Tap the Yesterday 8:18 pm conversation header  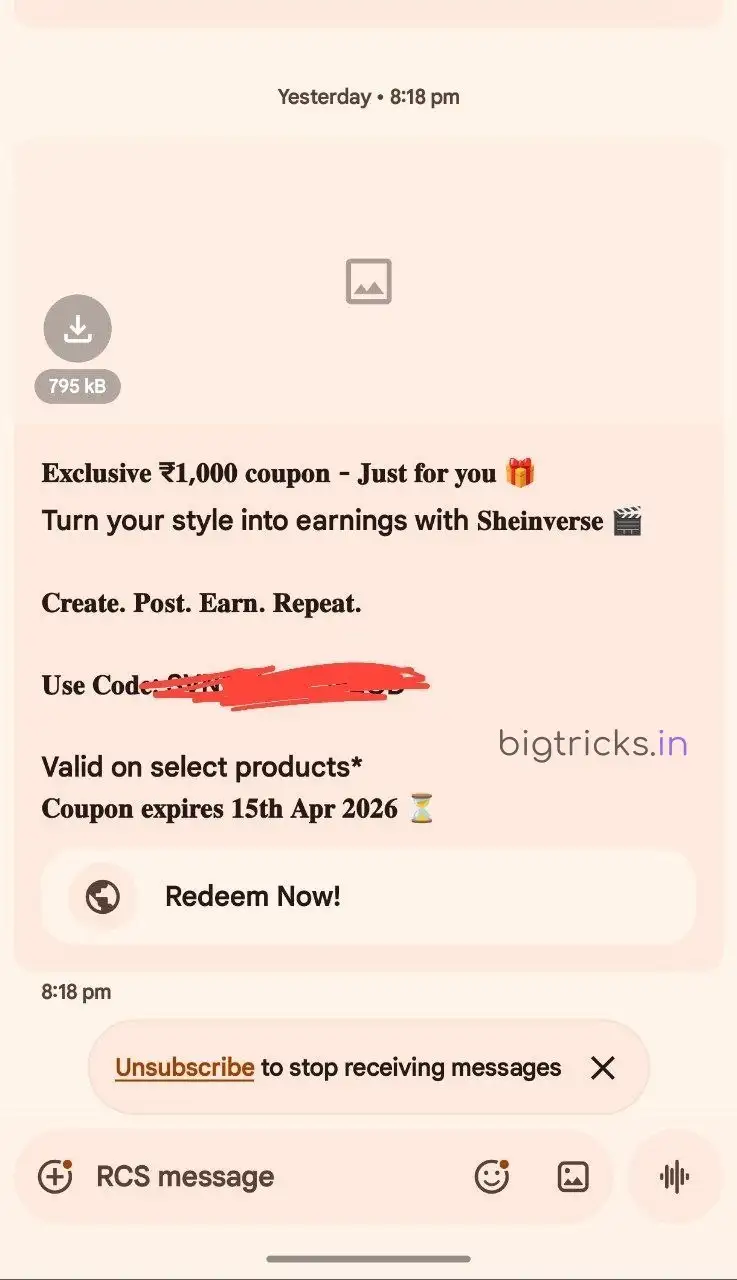368,96
